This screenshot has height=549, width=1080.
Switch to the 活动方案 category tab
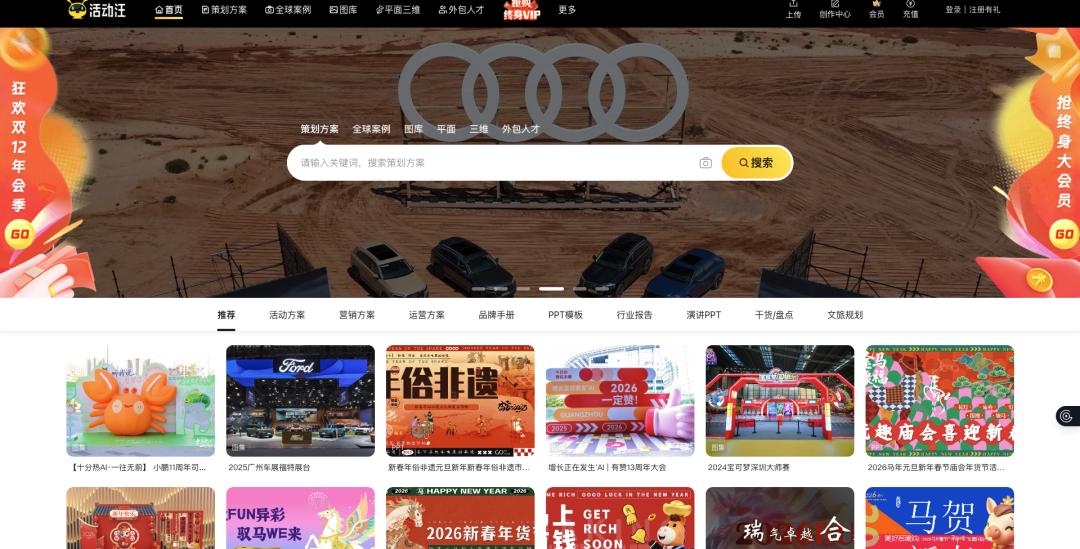point(287,315)
